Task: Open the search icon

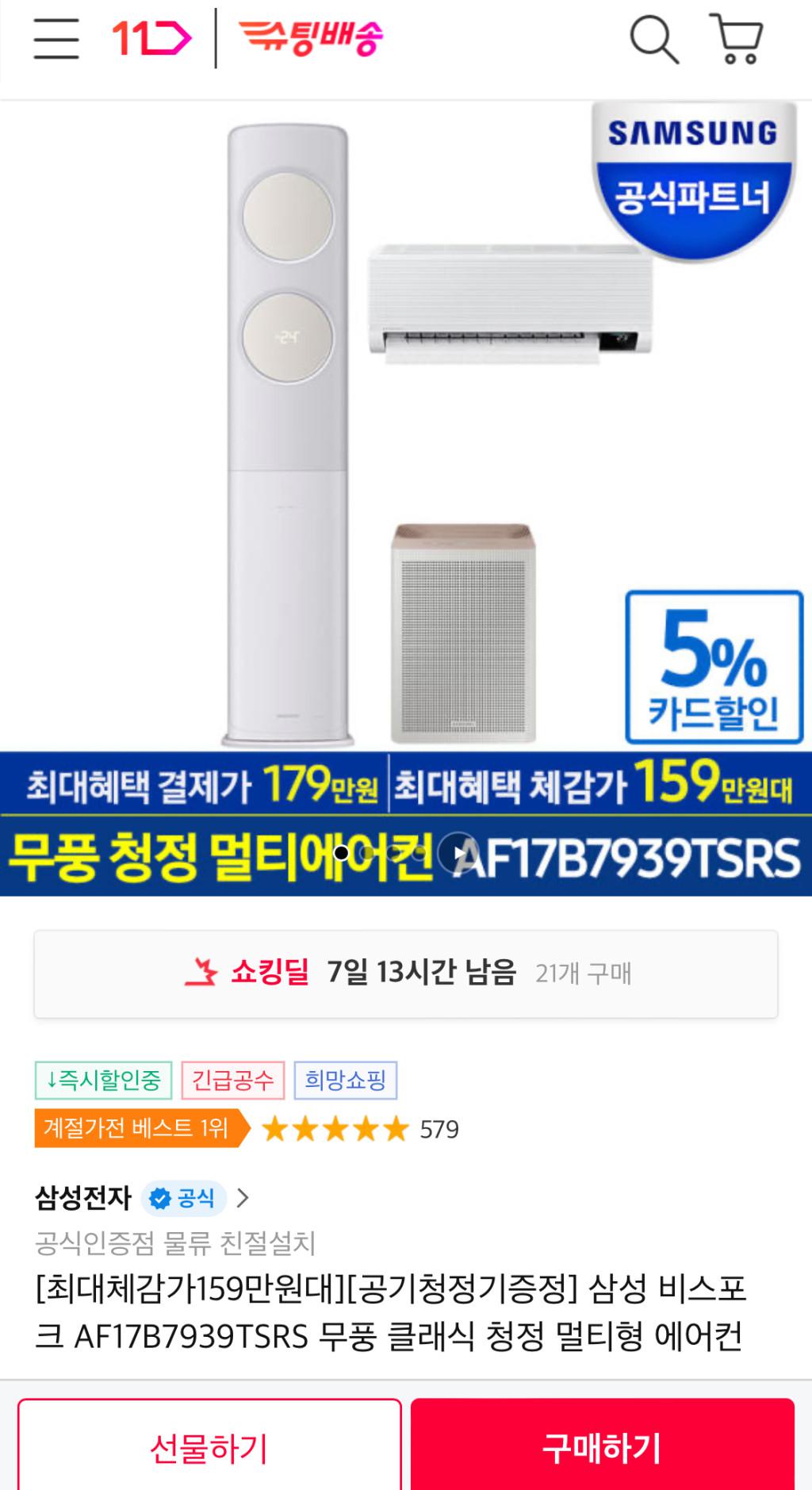Action: click(653, 38)
